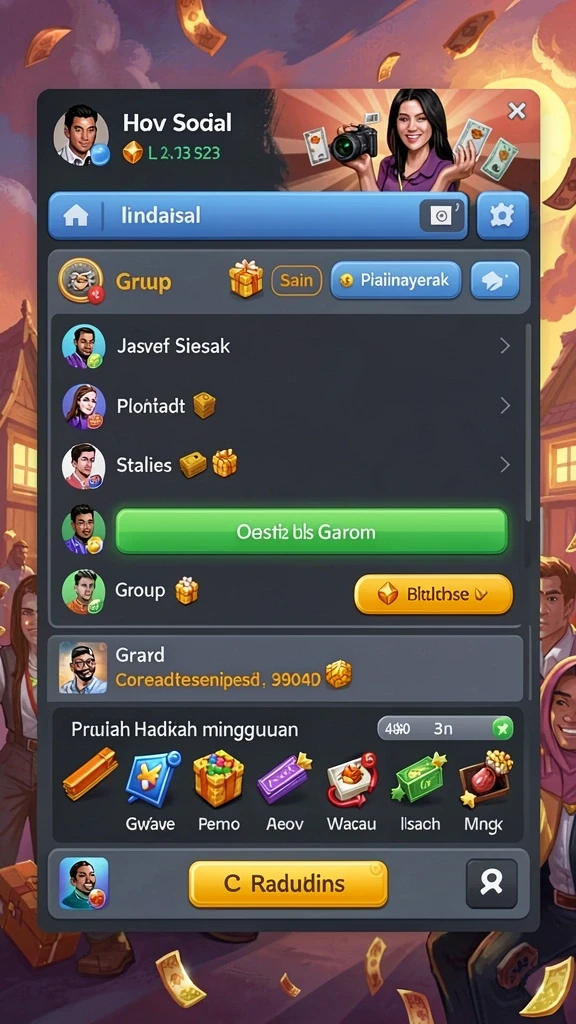The height and width of the screenshot is (1024, 576).
Task: Open the Grard card
Action: [286, 667]
